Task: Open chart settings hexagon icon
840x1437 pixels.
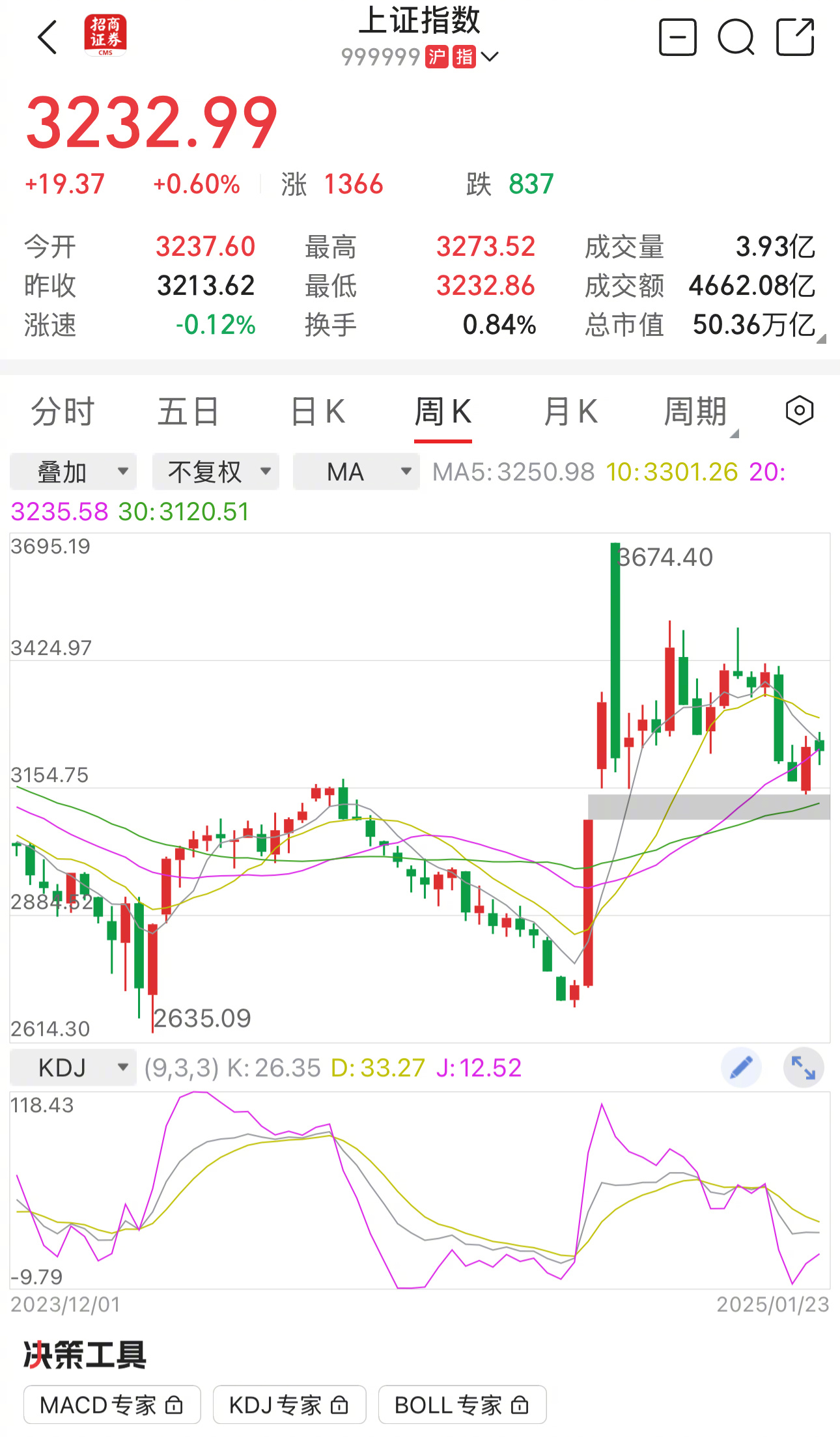Action: point(800,411)
